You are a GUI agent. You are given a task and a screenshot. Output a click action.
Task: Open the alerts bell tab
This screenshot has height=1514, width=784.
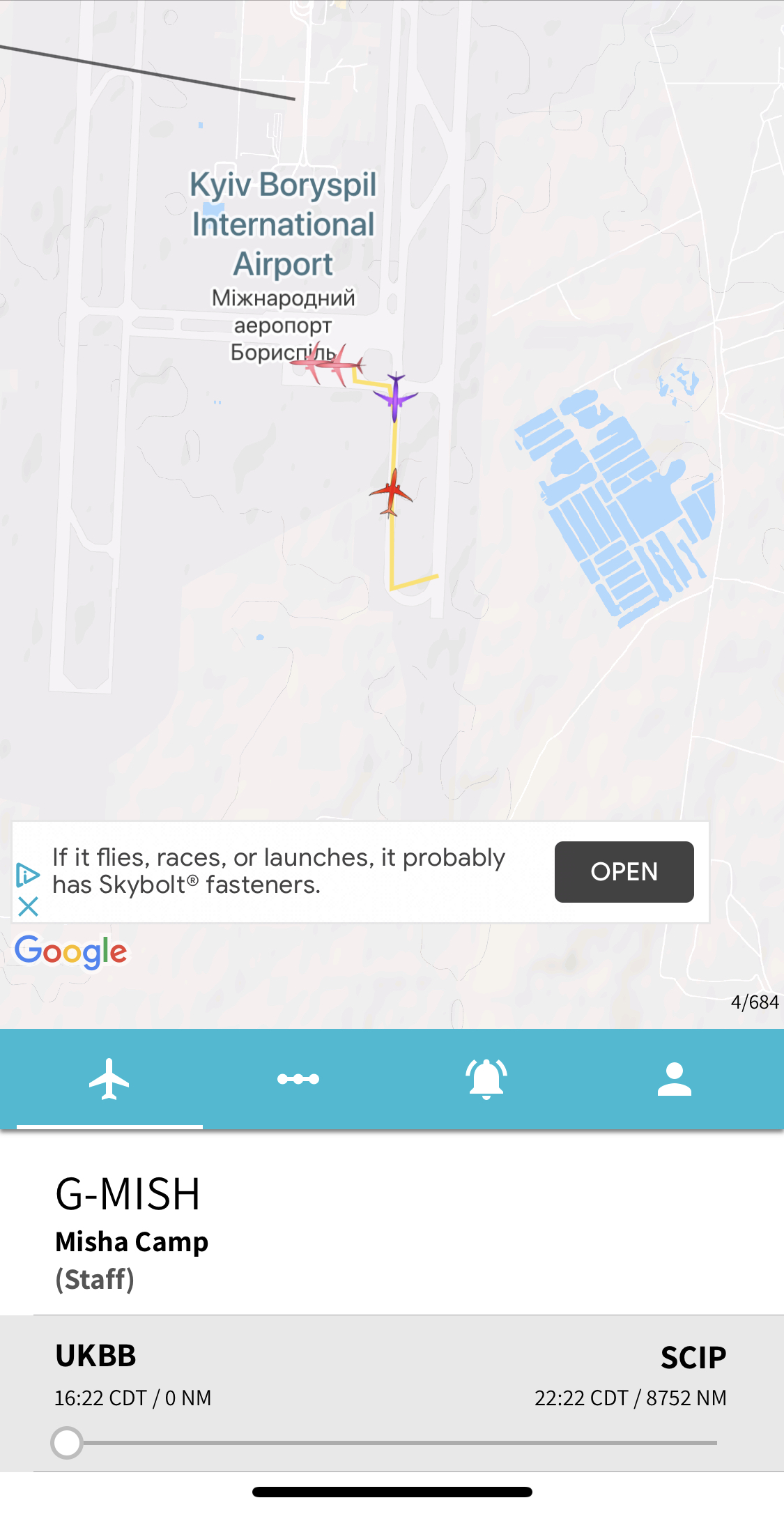486,1079
